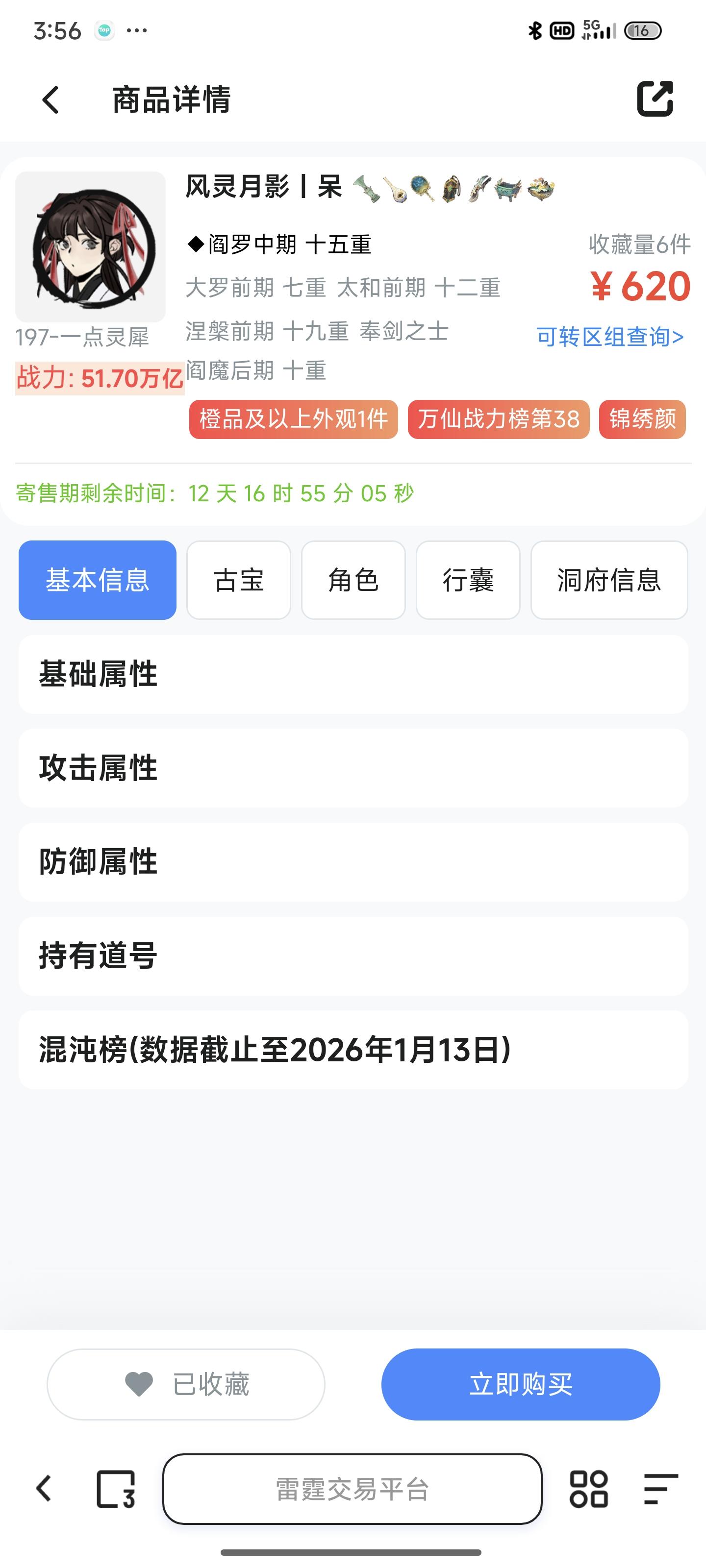Viewport: 706px width, 1568px height.
Task: Share this product listing
Action: pos(655,98)
